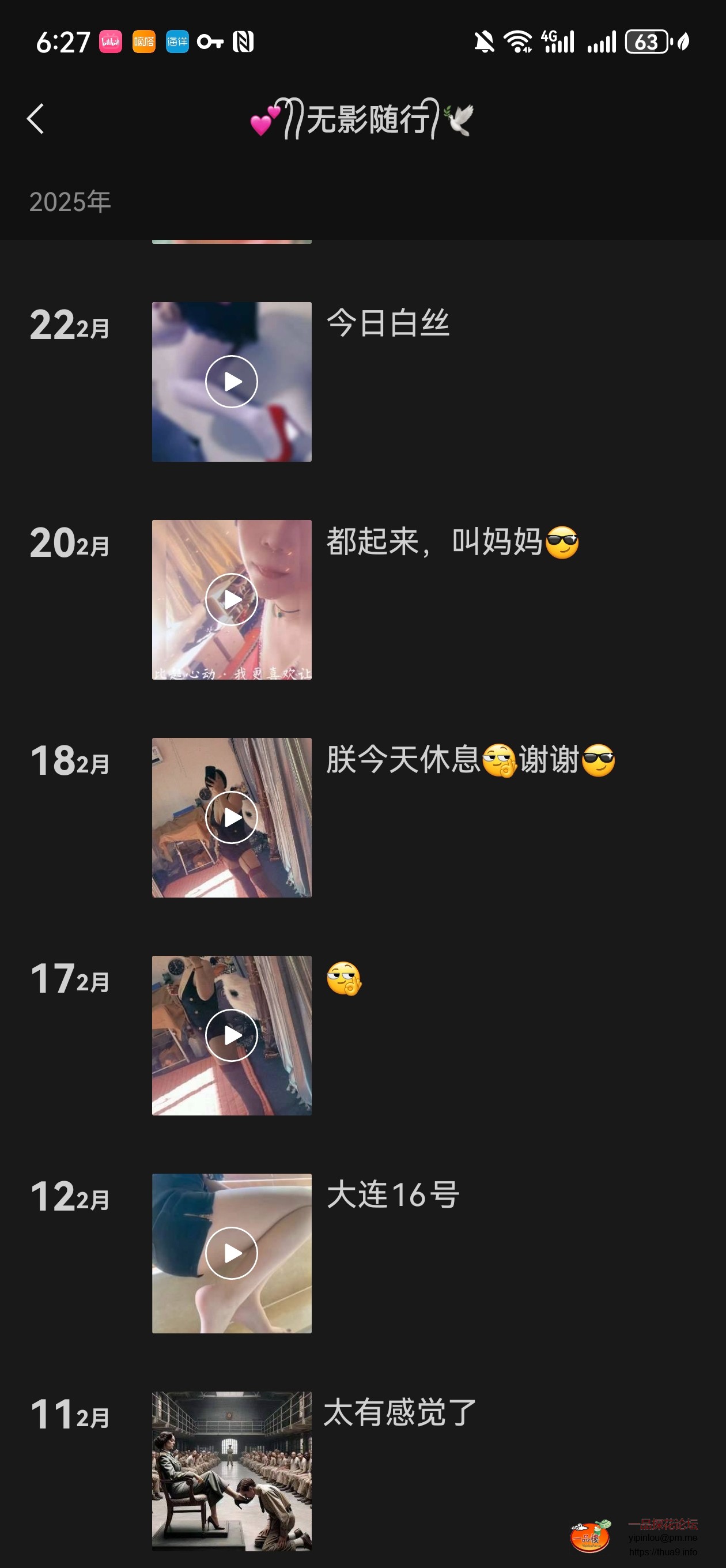The width and height of the screenshot is (726, 1568).
Task: Go back using the top-left arrow
Action: click(x=36, y=119)
